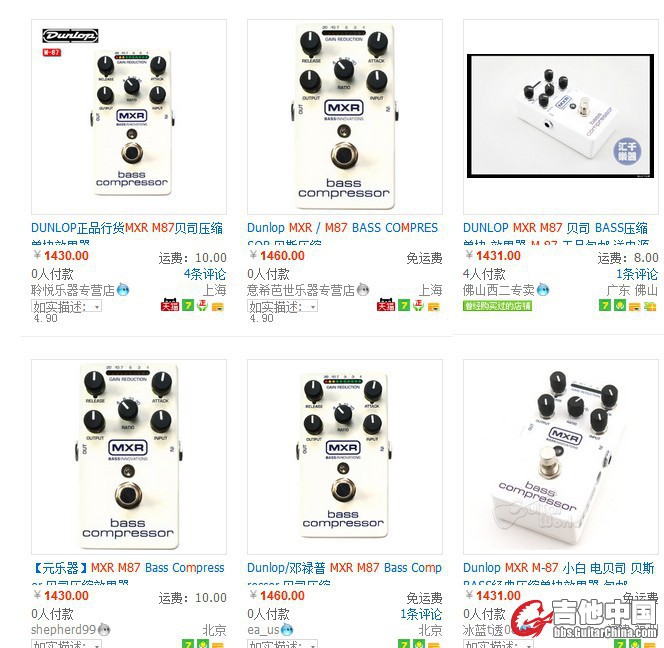This screenshot has width=664, height=648.
Task: Open the listing titled DUNLOP正品行货MXR M87贝司压缩
Action: click(127, 228)
